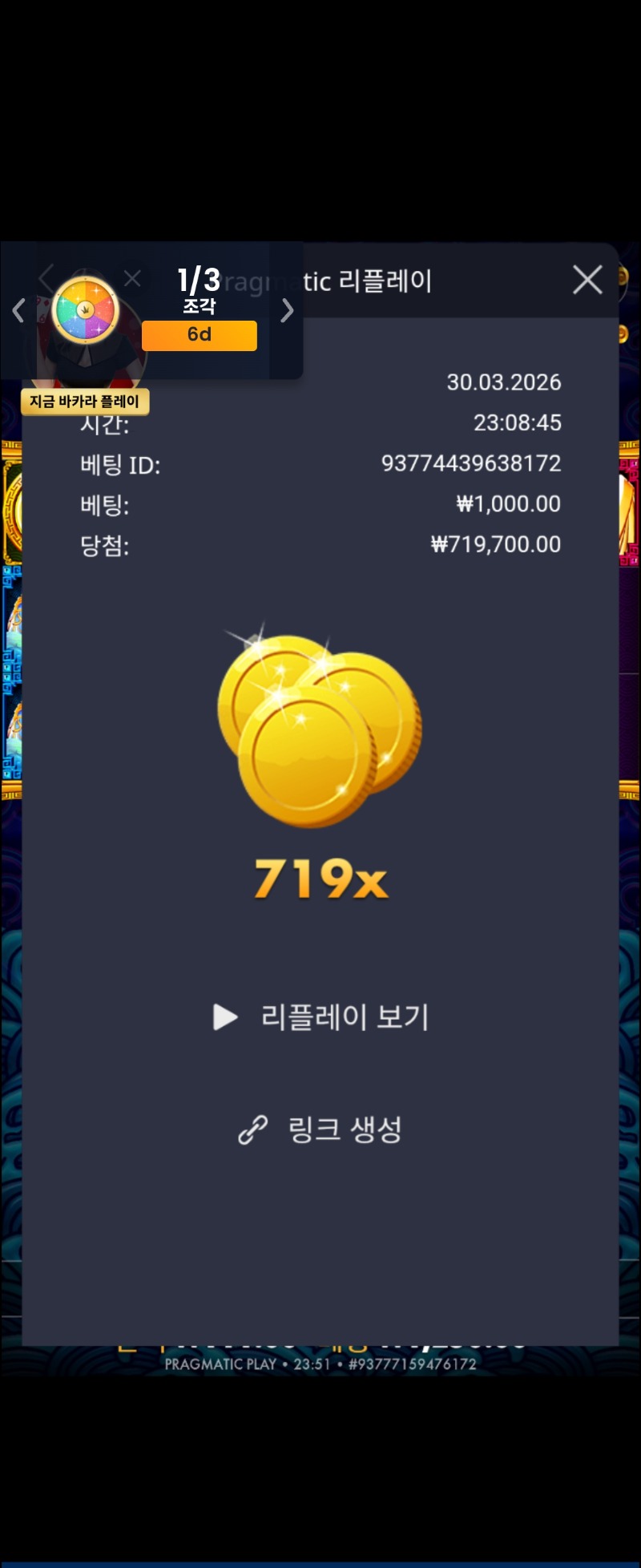Open the 지금 바카라 플레이 promo
This screenshot has height=1568, width=641.
85,402
